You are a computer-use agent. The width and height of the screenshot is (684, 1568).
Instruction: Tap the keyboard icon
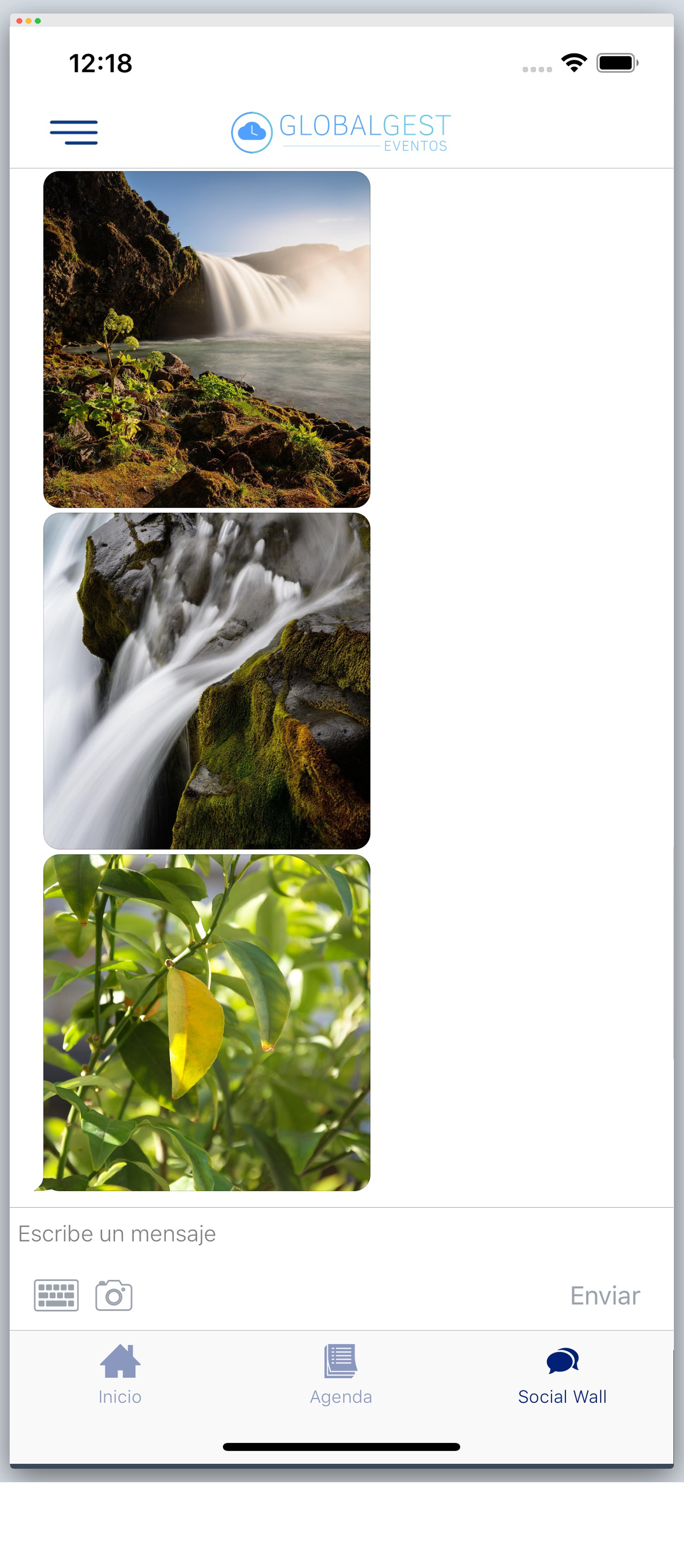[56, 1295]
